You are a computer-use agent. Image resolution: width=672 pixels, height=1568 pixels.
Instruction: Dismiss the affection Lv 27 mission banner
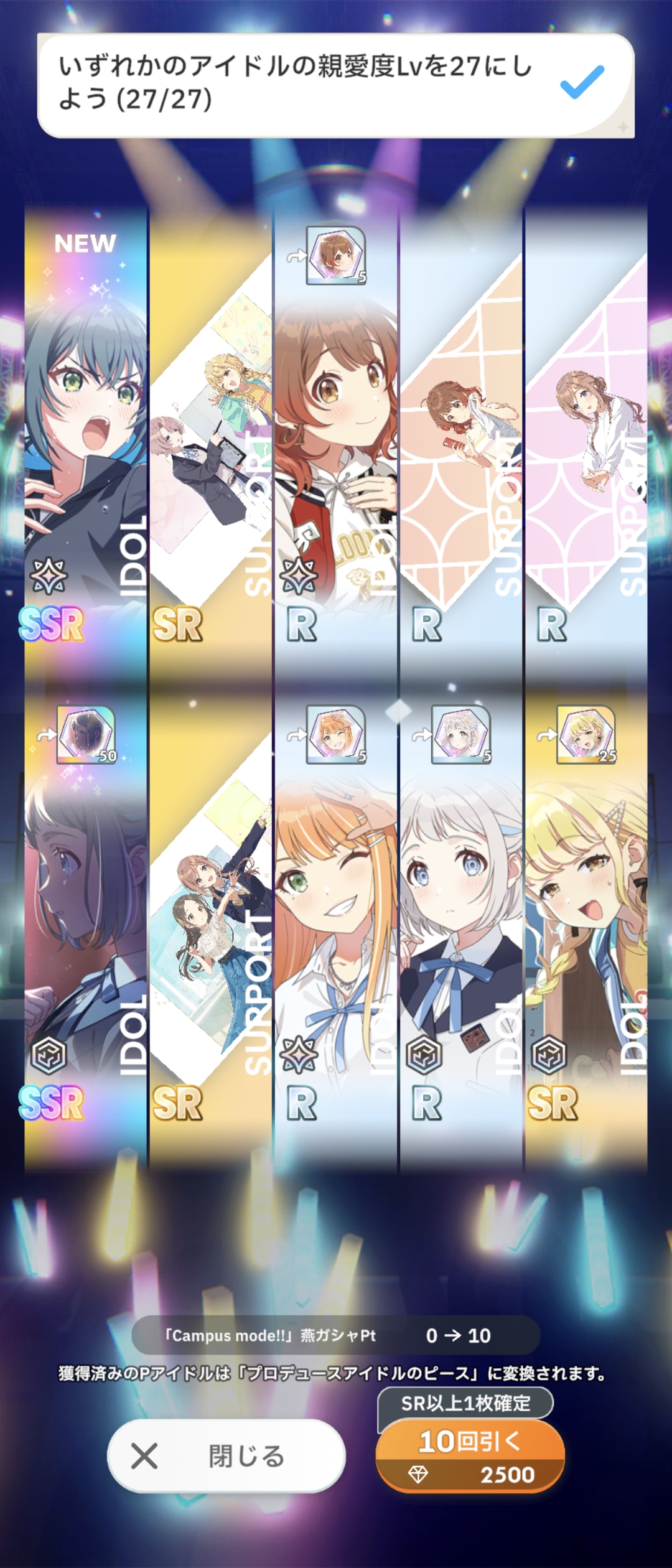click(336, 85)
